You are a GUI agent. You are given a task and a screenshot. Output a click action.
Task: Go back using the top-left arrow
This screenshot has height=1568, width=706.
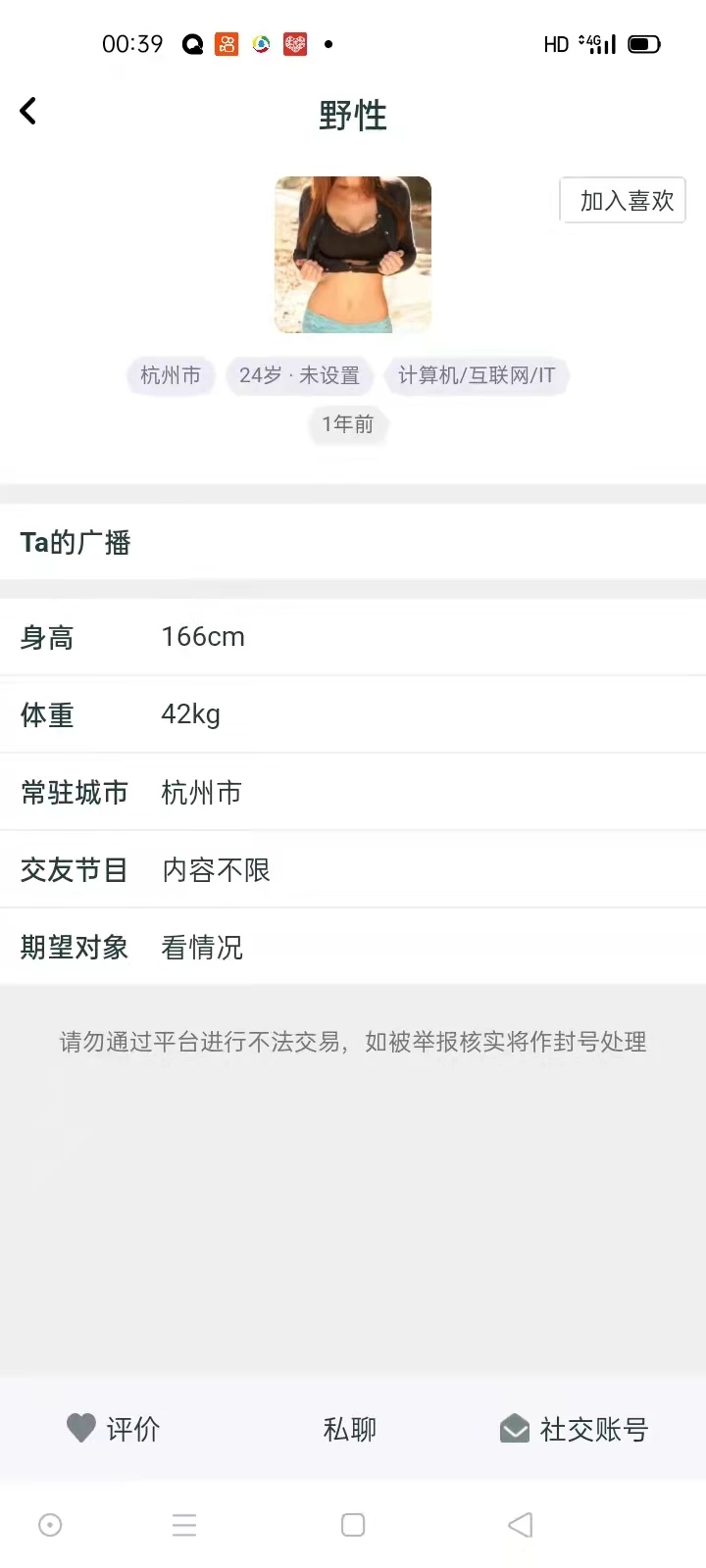point(28,112)
